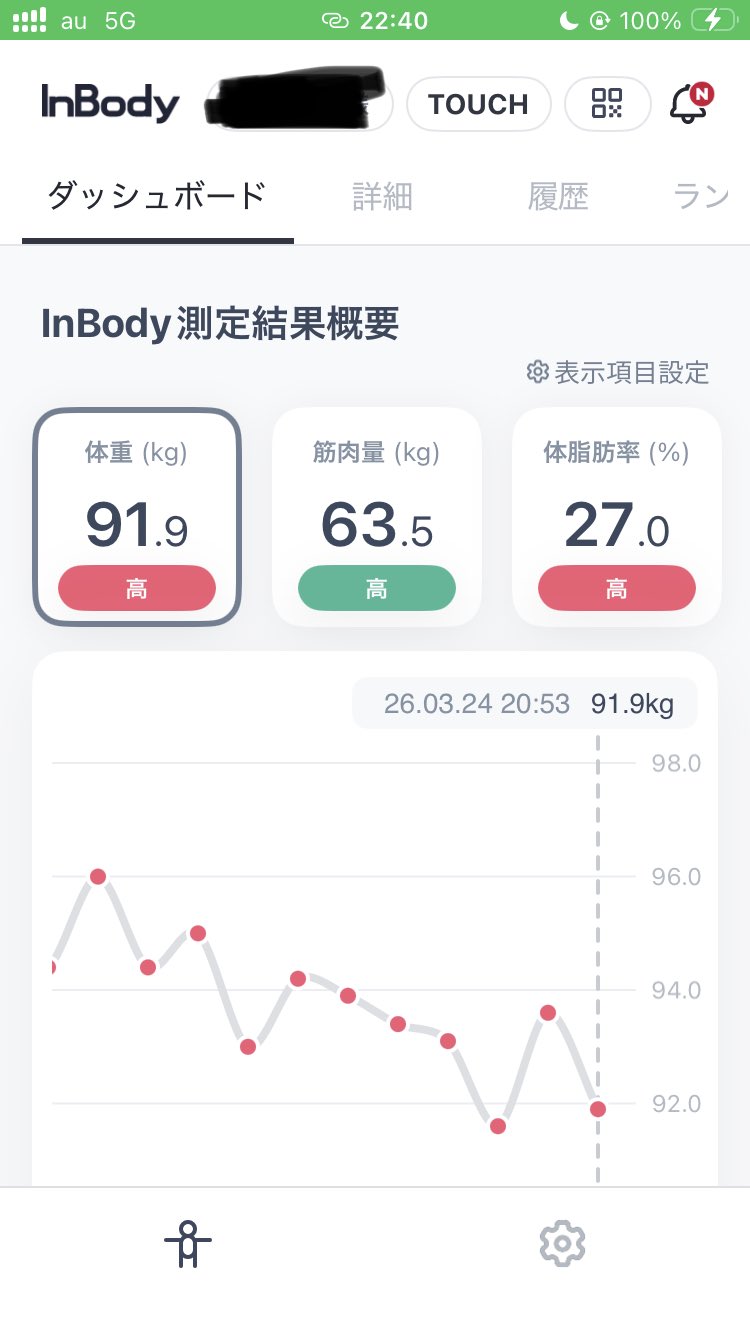Open 表示項目設定 display settings
The height and width of the screenshot is (1334, 750).
pos(618,373)
